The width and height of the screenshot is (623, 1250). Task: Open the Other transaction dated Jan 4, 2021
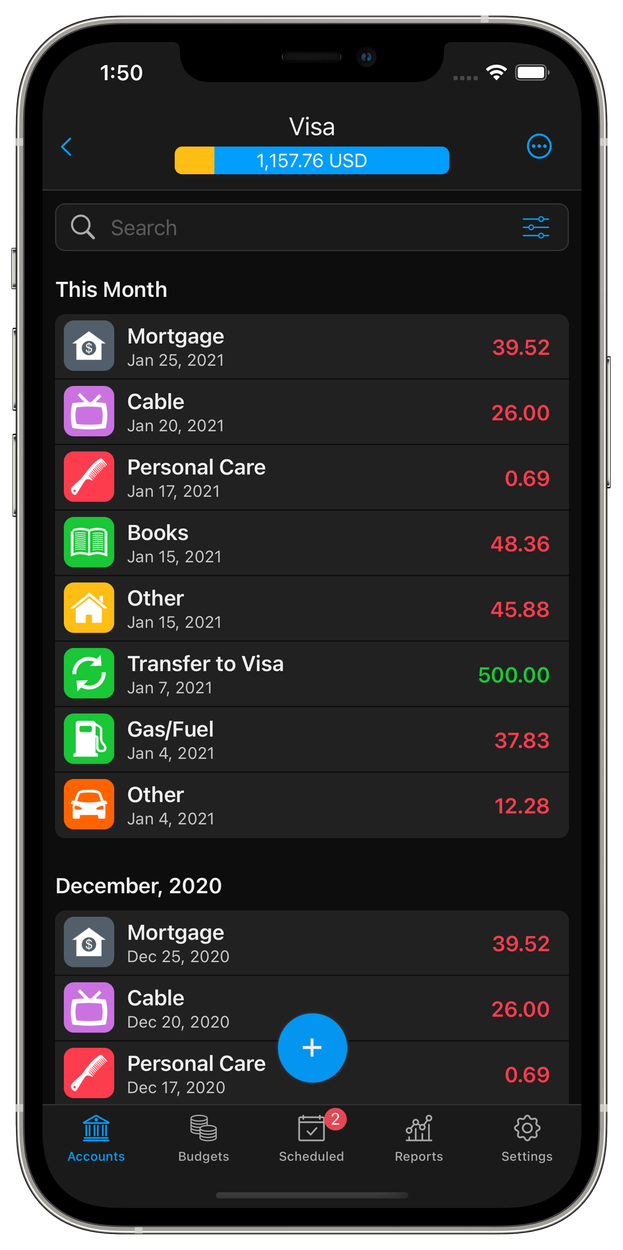pos(312,805)
